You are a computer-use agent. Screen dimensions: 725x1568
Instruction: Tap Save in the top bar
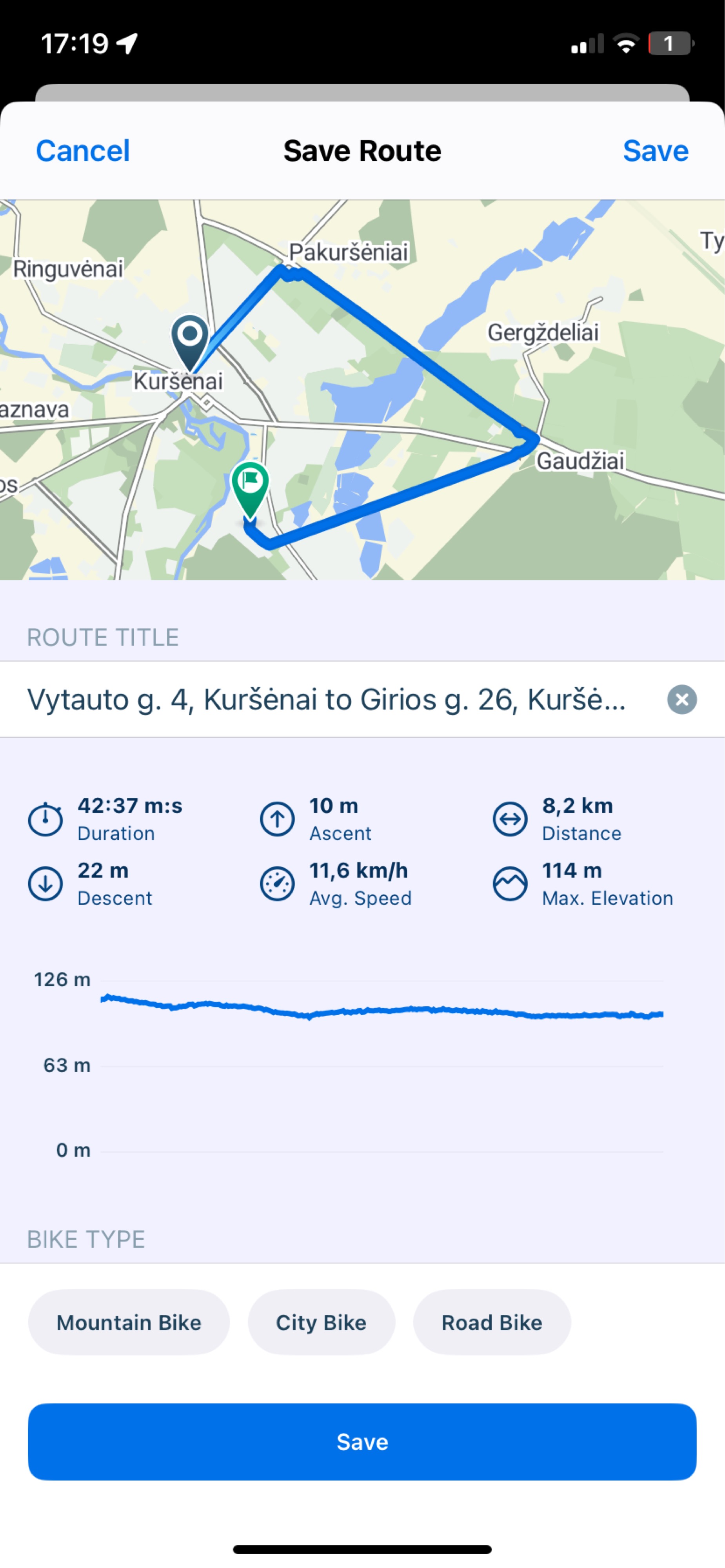pos(655,151)
